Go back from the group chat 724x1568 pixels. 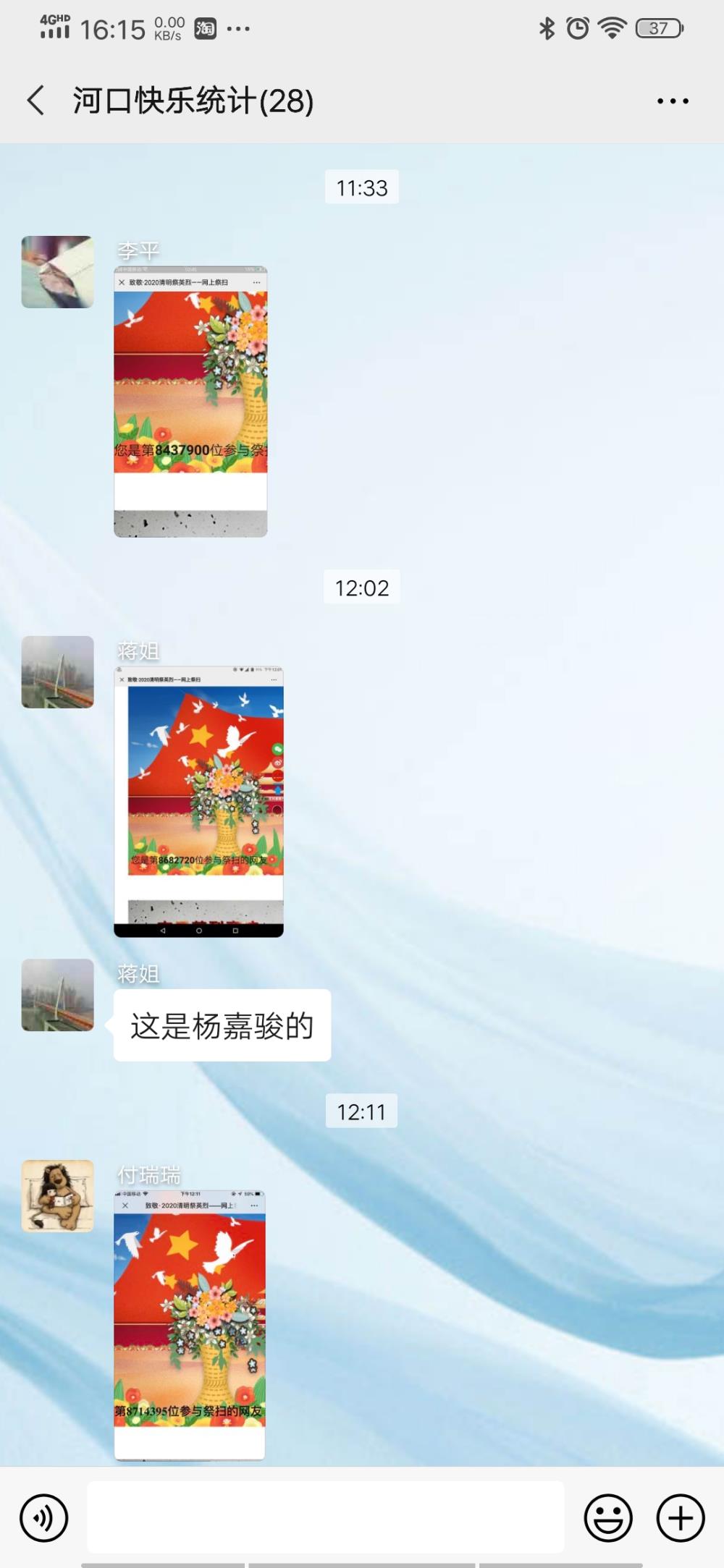click(35, 101)
